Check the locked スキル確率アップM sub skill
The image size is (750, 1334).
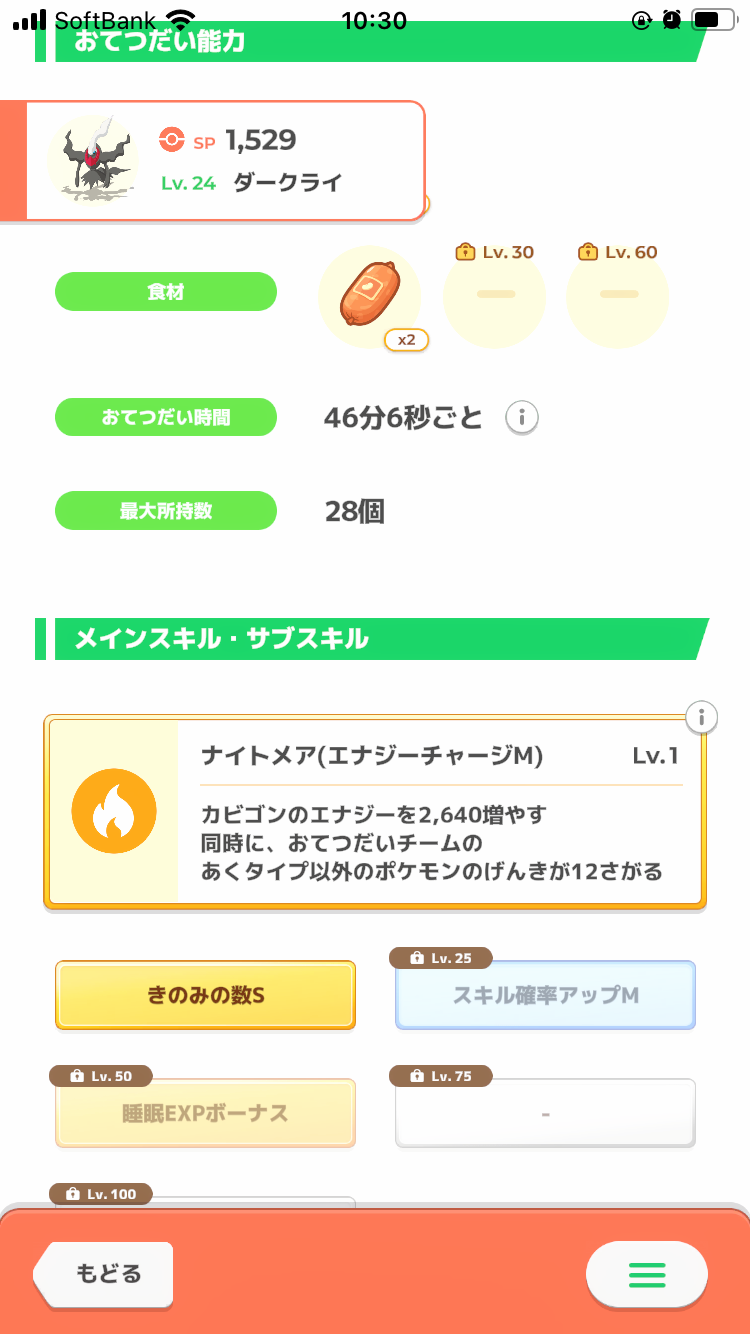545,995
